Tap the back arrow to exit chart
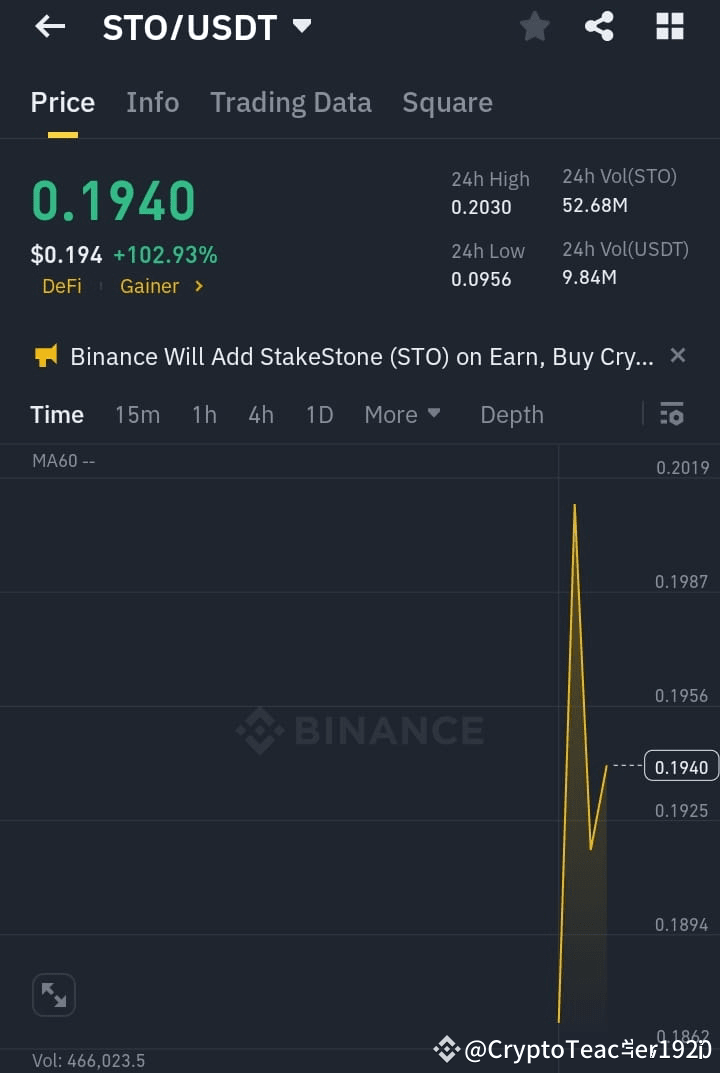The height and width of the screenshot is (1073, 720). (48, 27)
